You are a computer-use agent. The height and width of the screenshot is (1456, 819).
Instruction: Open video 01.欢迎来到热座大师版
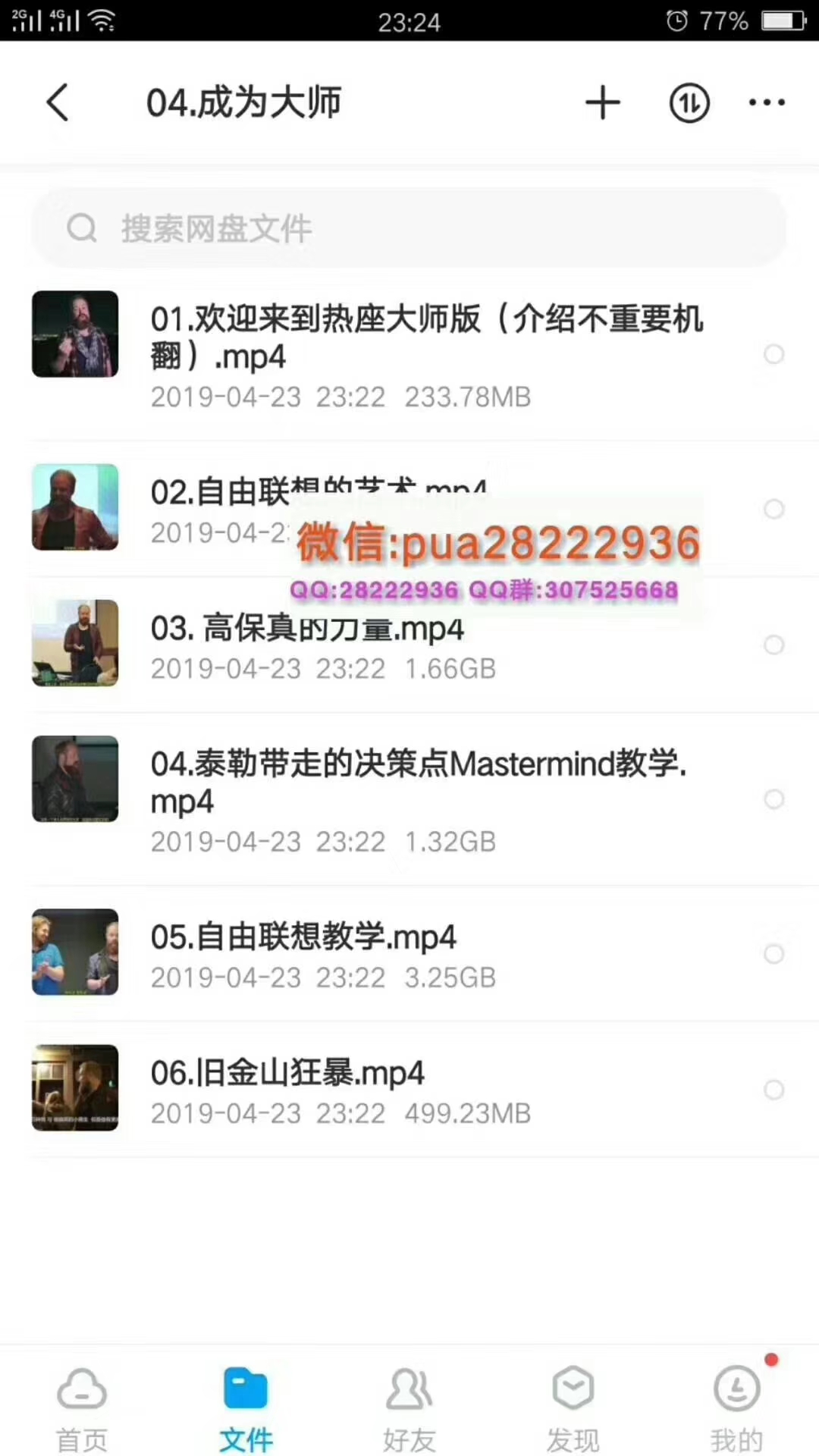(409, 355)
